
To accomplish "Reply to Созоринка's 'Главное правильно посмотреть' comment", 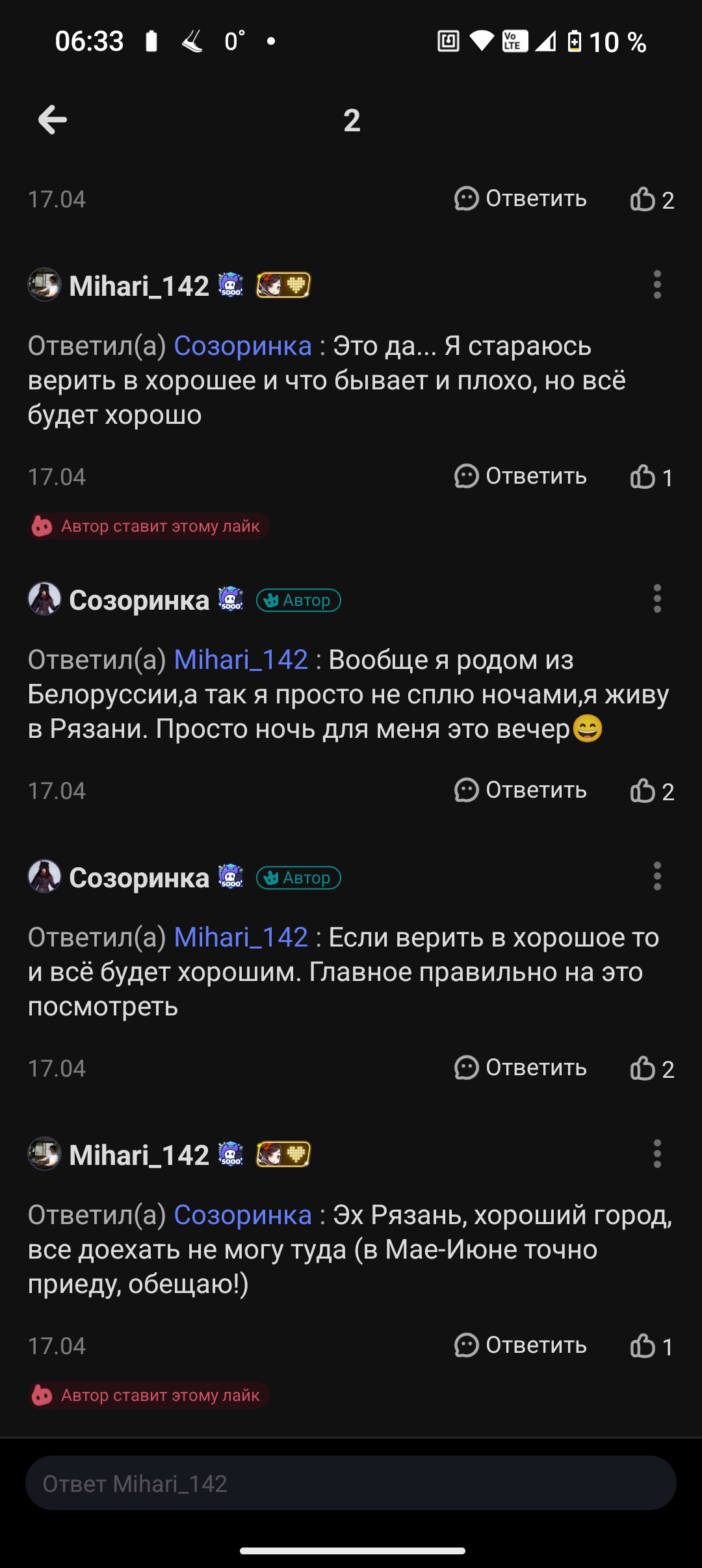I will (521, 1067).
